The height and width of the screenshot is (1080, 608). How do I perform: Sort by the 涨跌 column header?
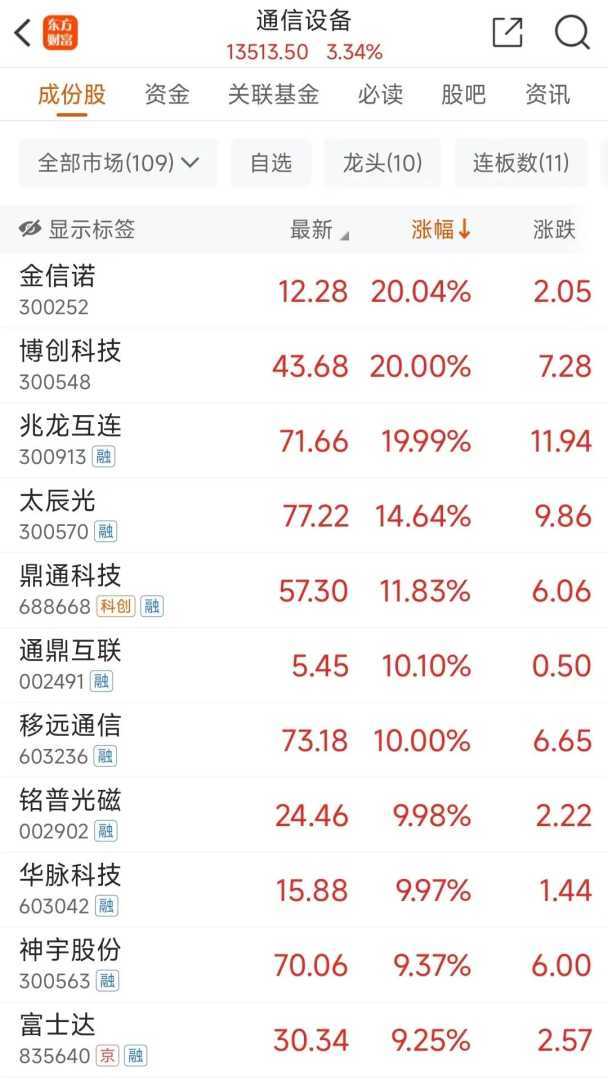coord(555,229)
